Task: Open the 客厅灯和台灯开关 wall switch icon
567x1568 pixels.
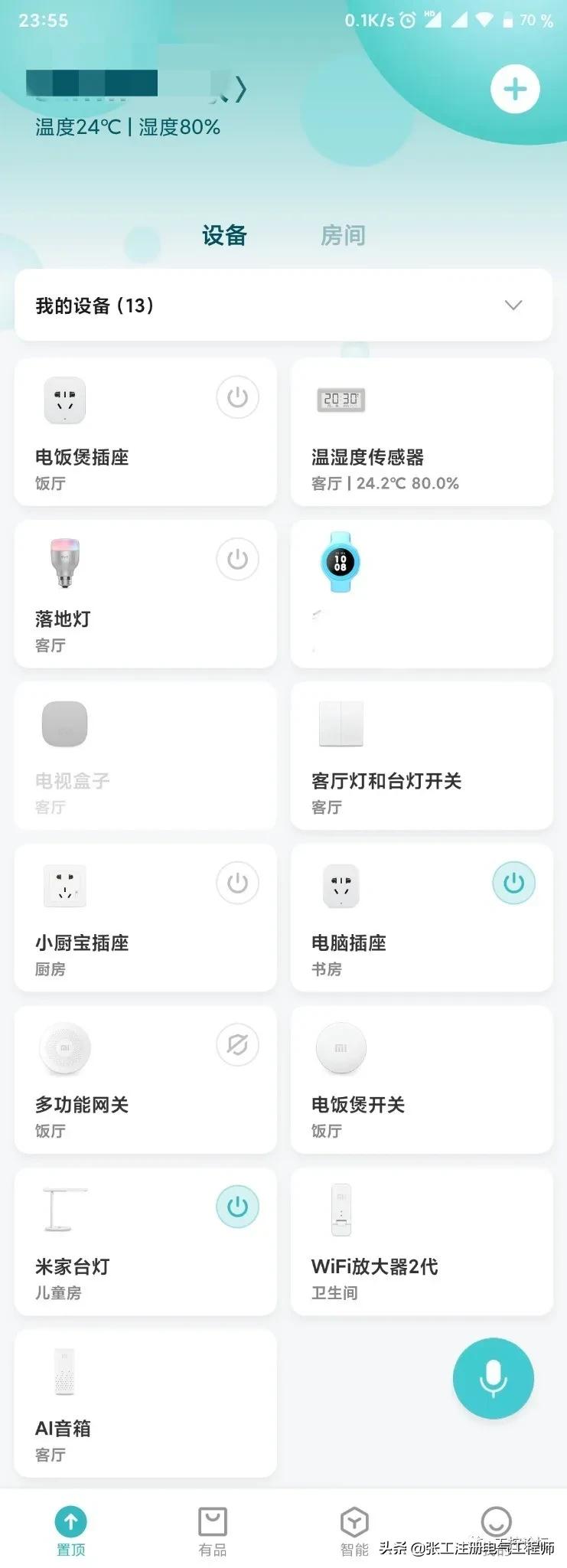Action: (341, 724)
